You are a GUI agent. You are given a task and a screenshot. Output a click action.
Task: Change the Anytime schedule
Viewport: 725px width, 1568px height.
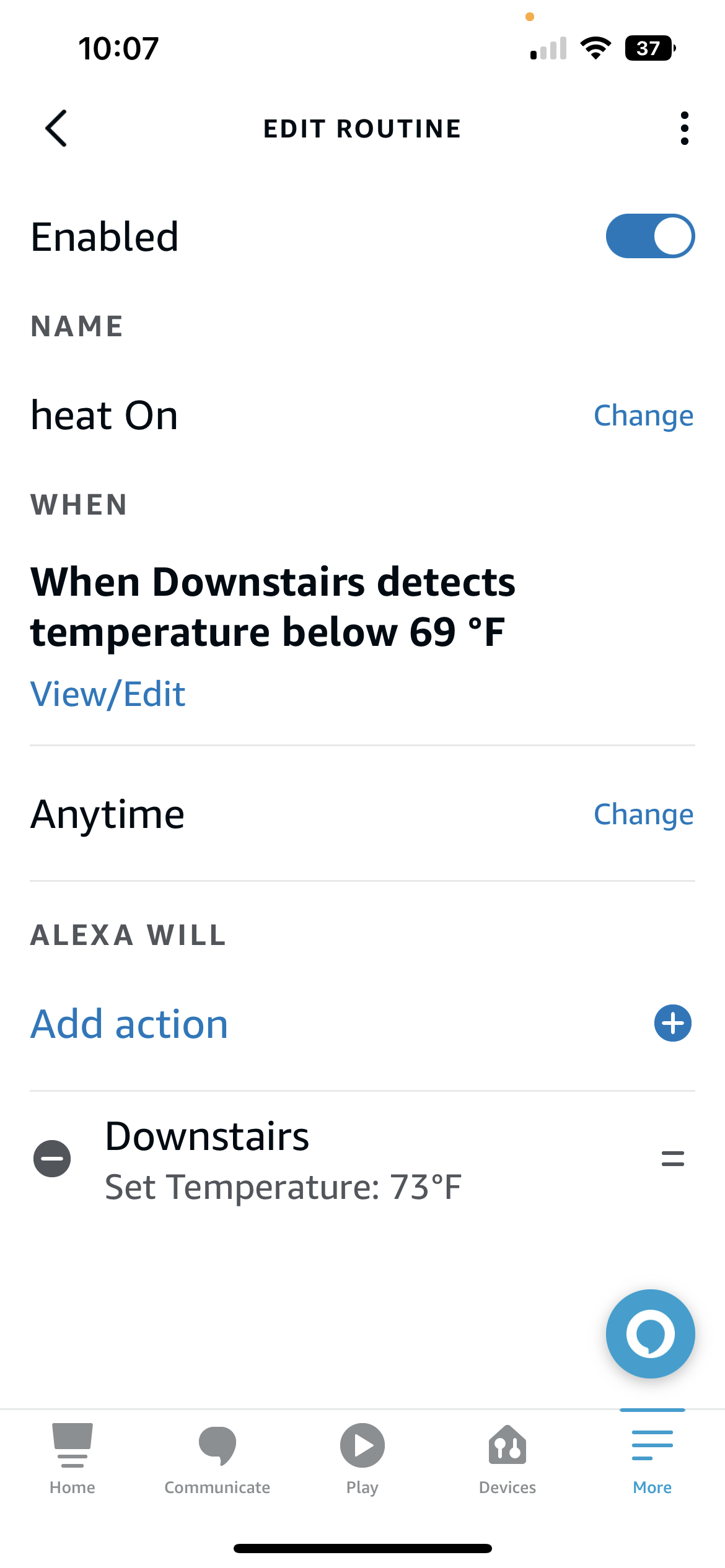click(643, 814)
